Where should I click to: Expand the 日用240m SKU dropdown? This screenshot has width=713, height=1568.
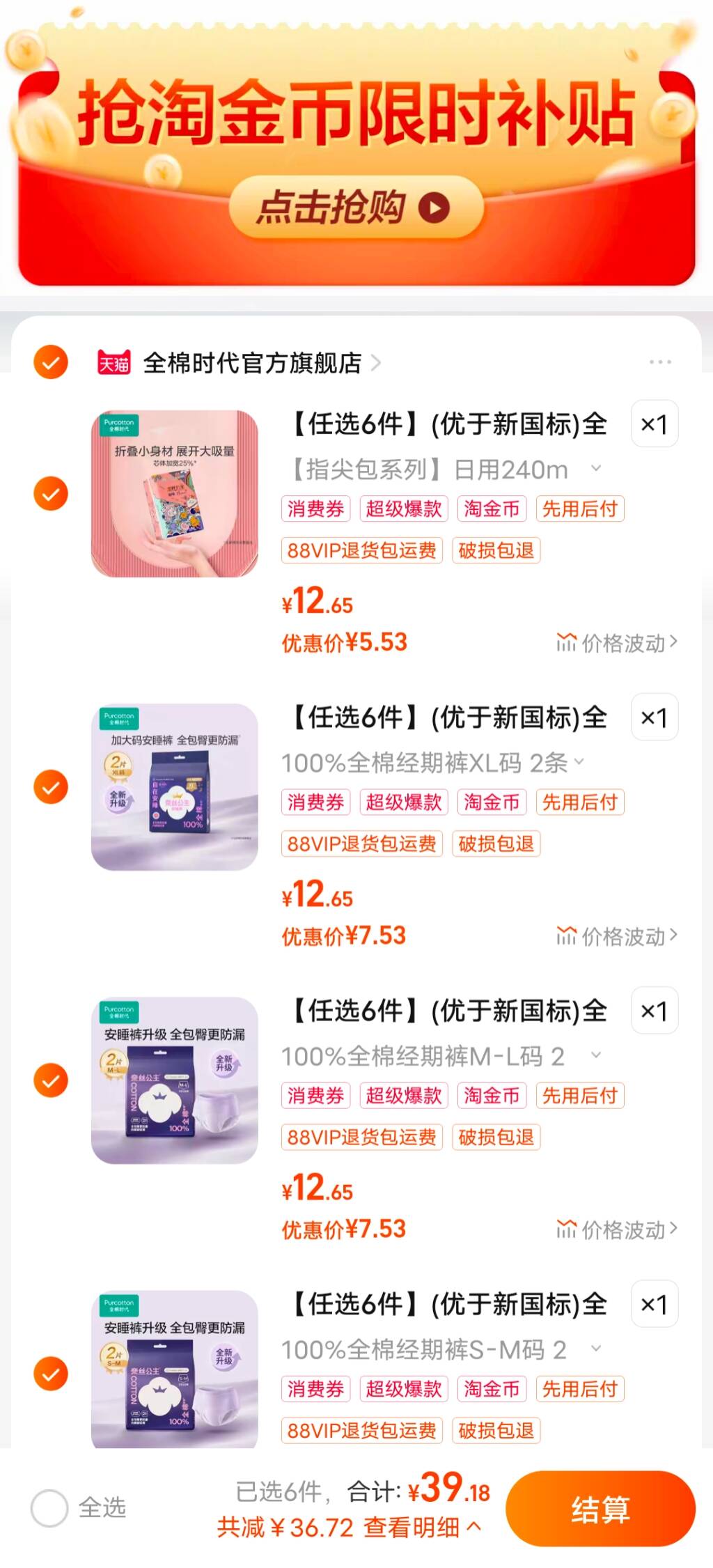(596, 469)
